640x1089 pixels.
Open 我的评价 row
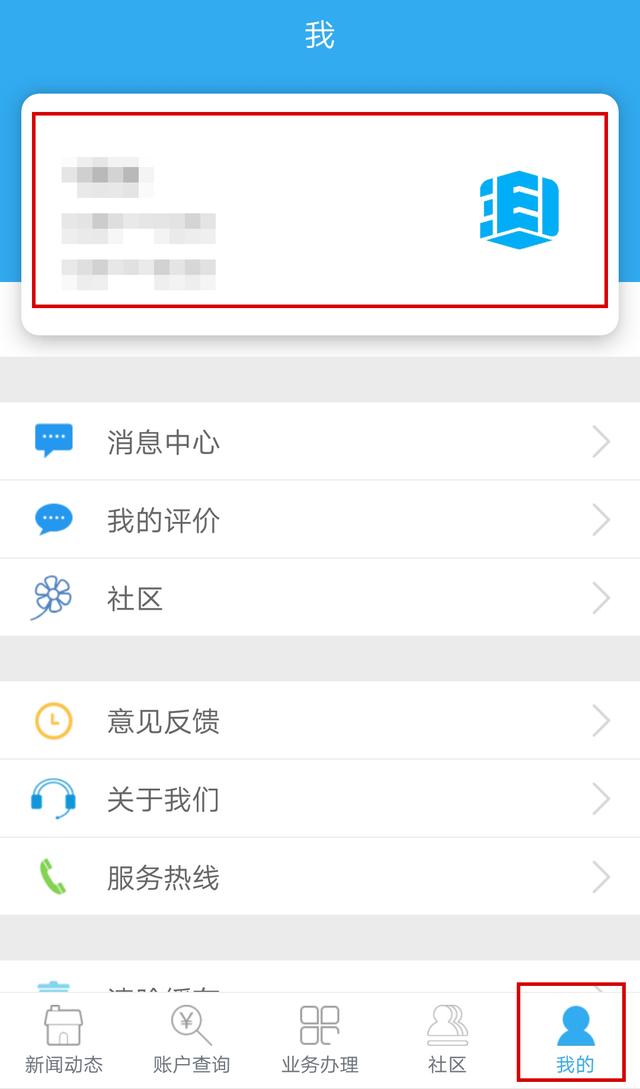click(x=320, y=520)
